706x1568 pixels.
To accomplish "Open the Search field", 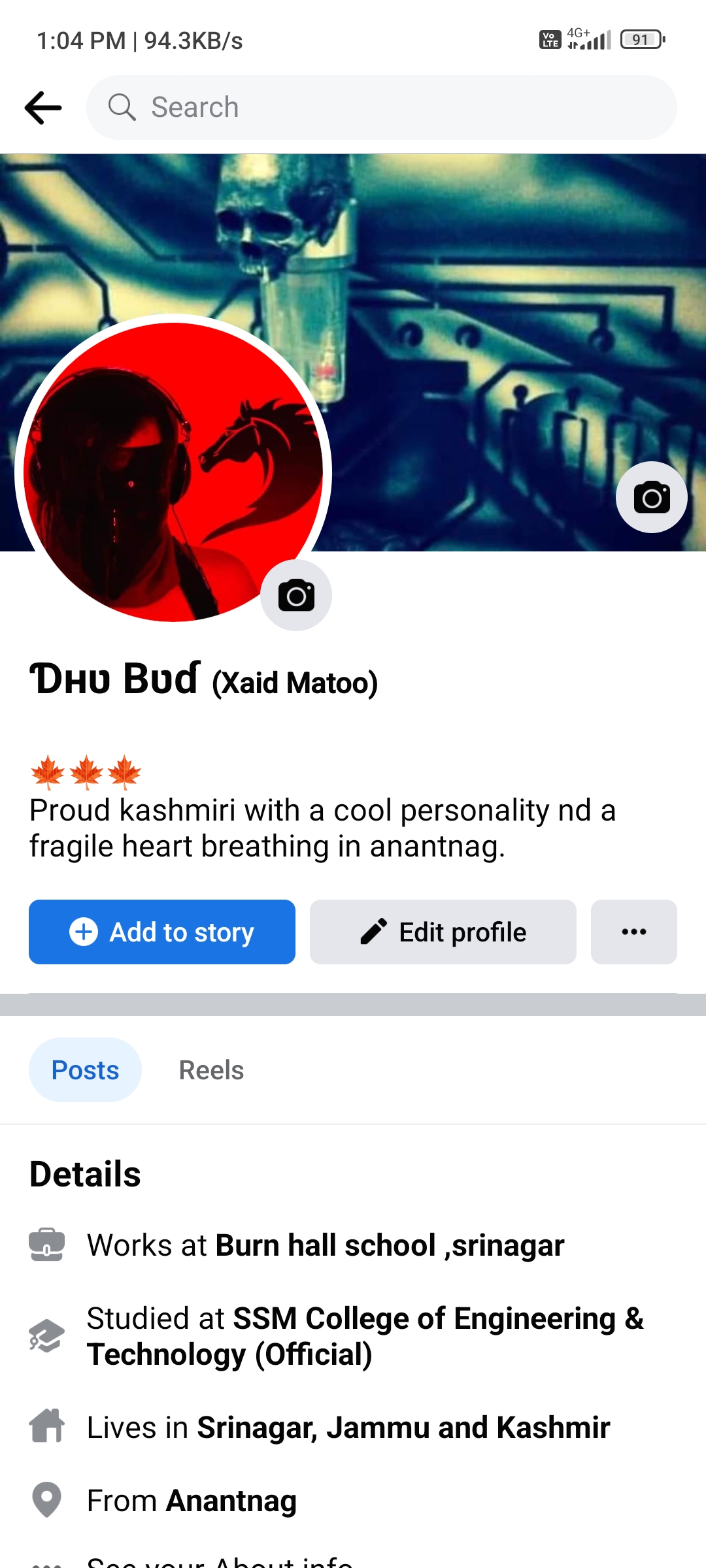I will tap(382, 108).
